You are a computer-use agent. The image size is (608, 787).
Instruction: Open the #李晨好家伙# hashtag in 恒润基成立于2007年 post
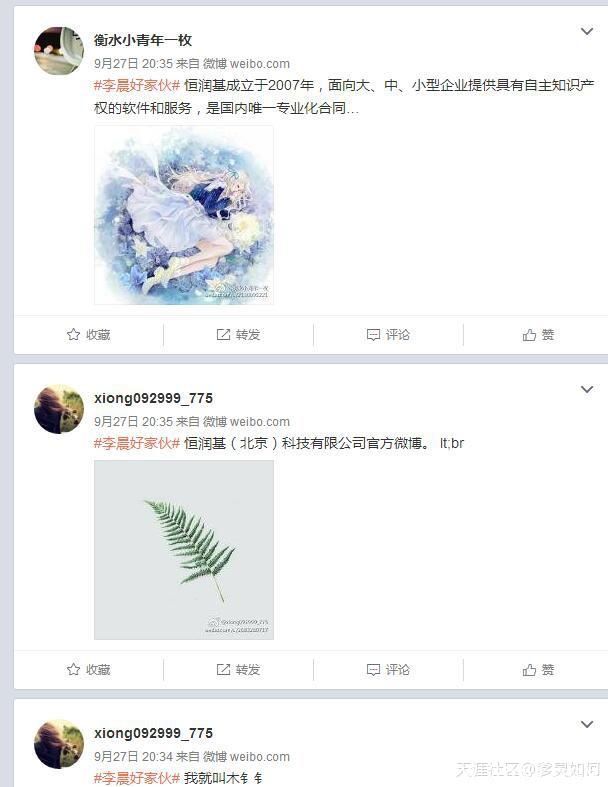click(136, 85)
